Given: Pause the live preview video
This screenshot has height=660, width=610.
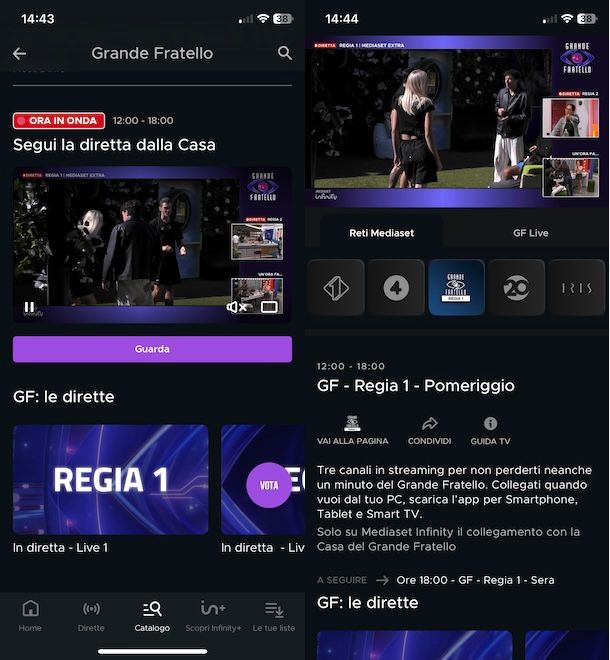Looking at the screenshot, I should [29, 307].
